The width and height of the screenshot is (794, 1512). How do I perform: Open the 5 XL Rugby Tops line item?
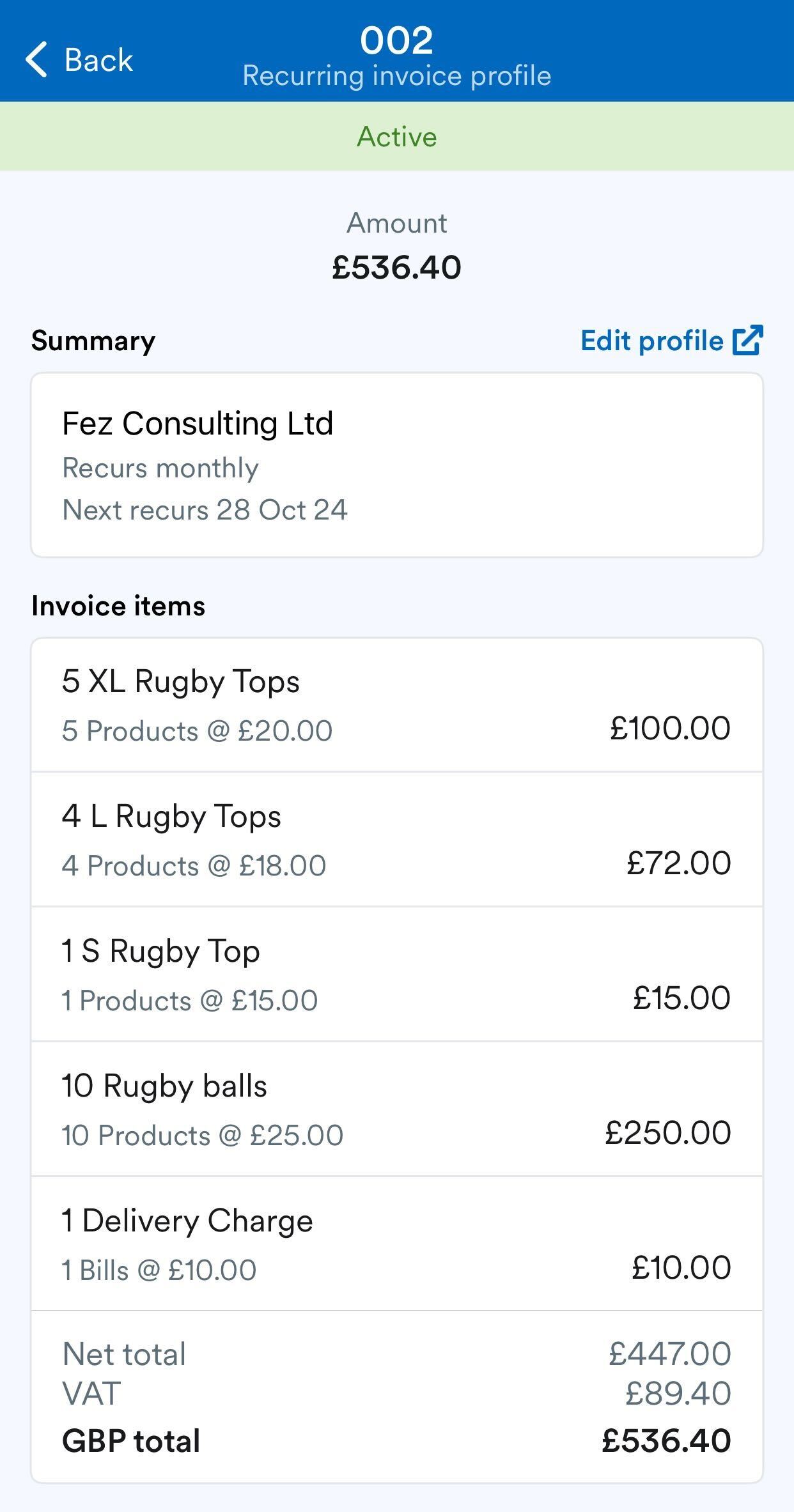coord(397,703)
